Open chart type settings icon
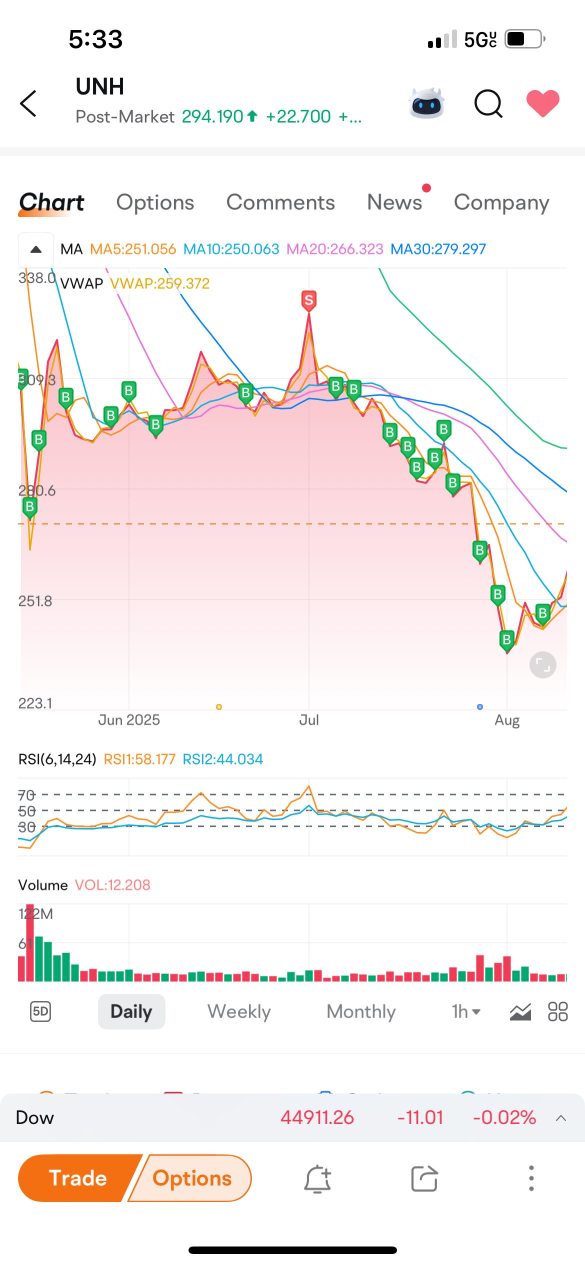Screen dimensions: 585x1266 click(520, 1011)
